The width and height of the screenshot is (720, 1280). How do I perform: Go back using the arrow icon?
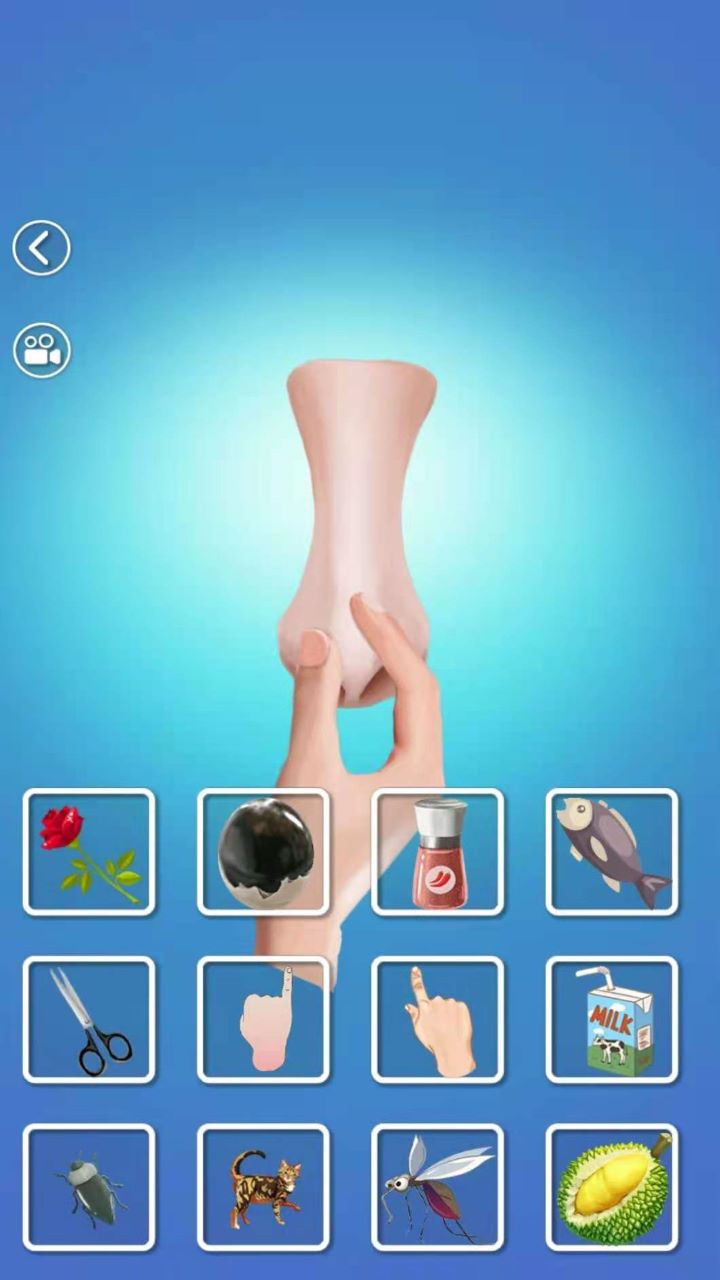coord(41,248)
